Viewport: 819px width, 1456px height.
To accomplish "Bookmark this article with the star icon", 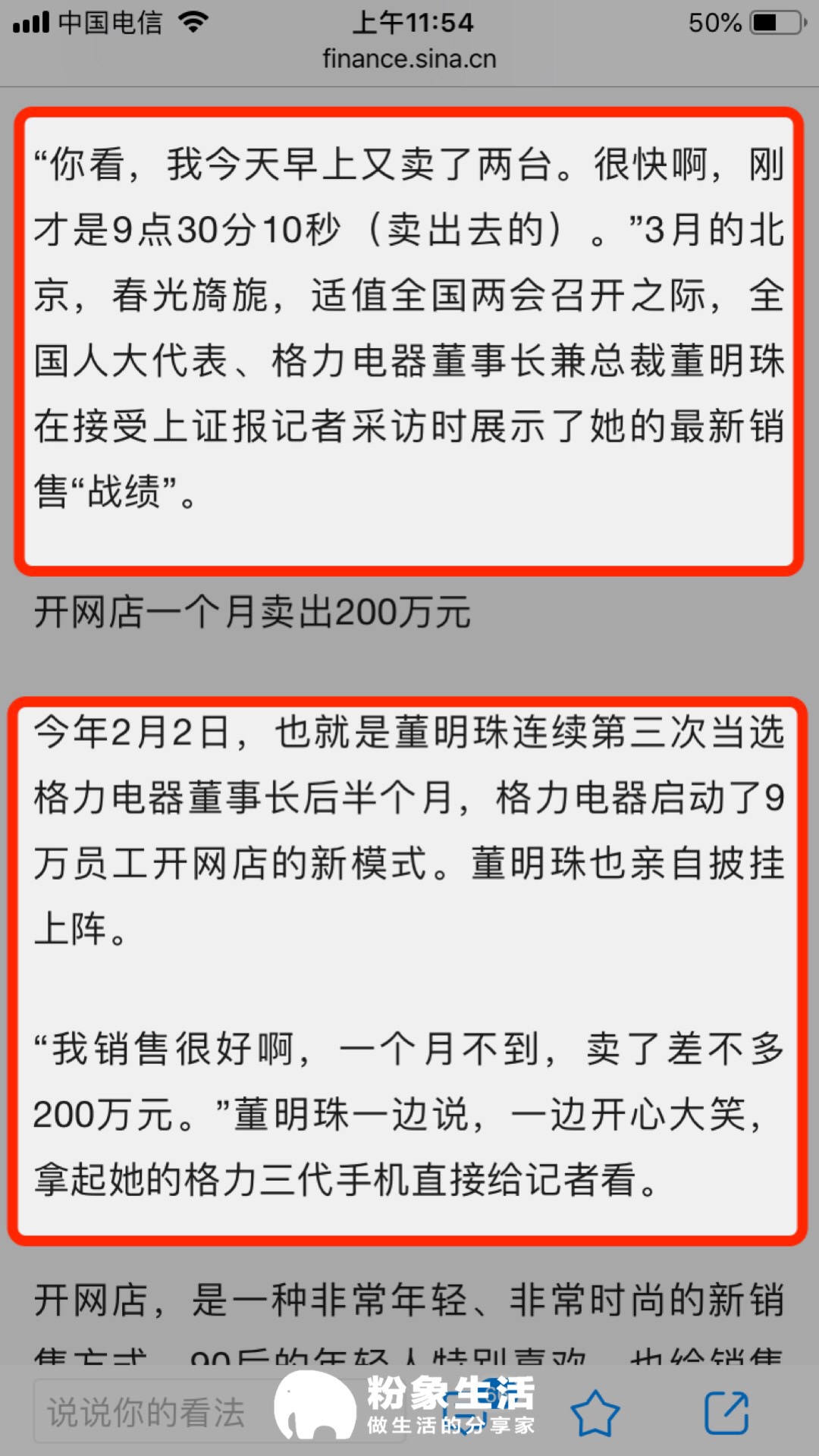I will pos(595,1412).
